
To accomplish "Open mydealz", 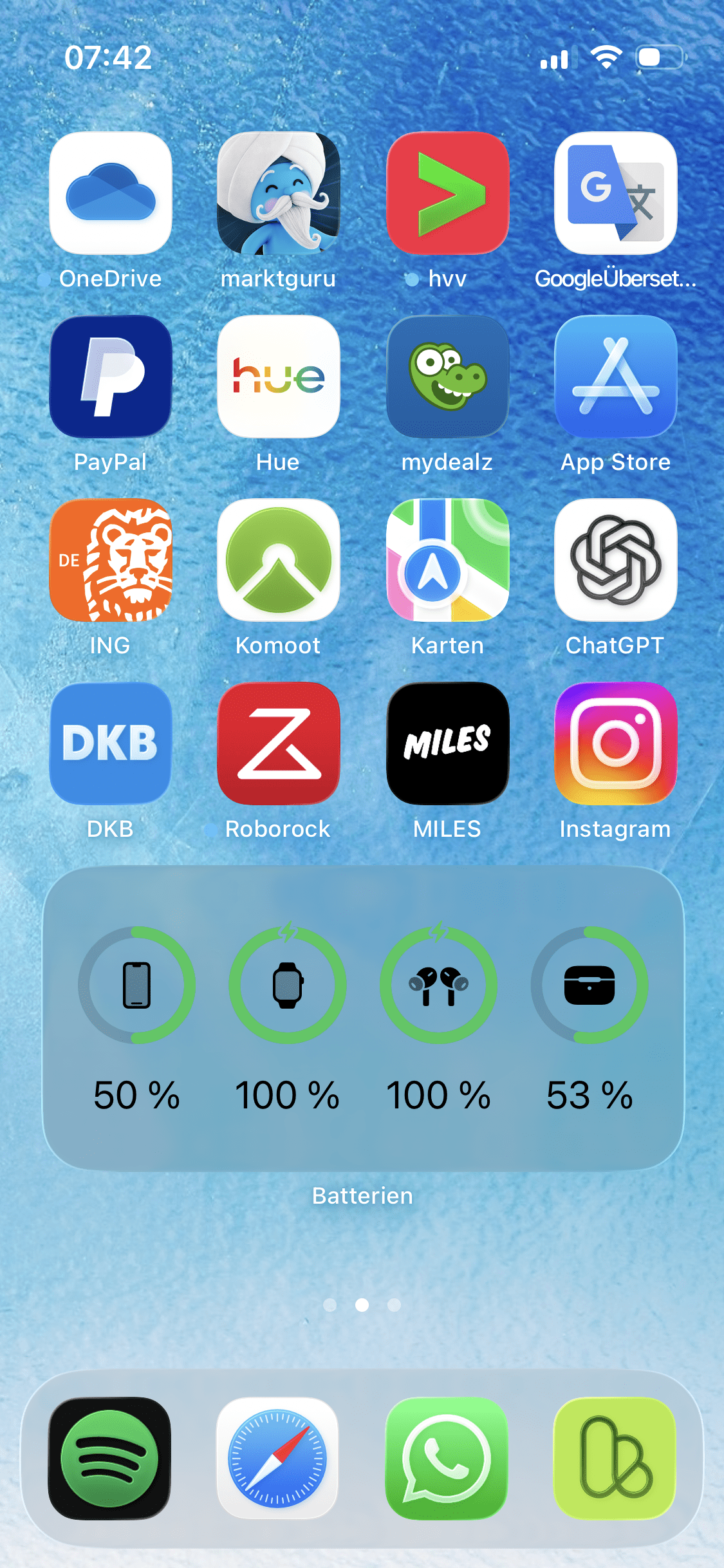I will (447, 377).
